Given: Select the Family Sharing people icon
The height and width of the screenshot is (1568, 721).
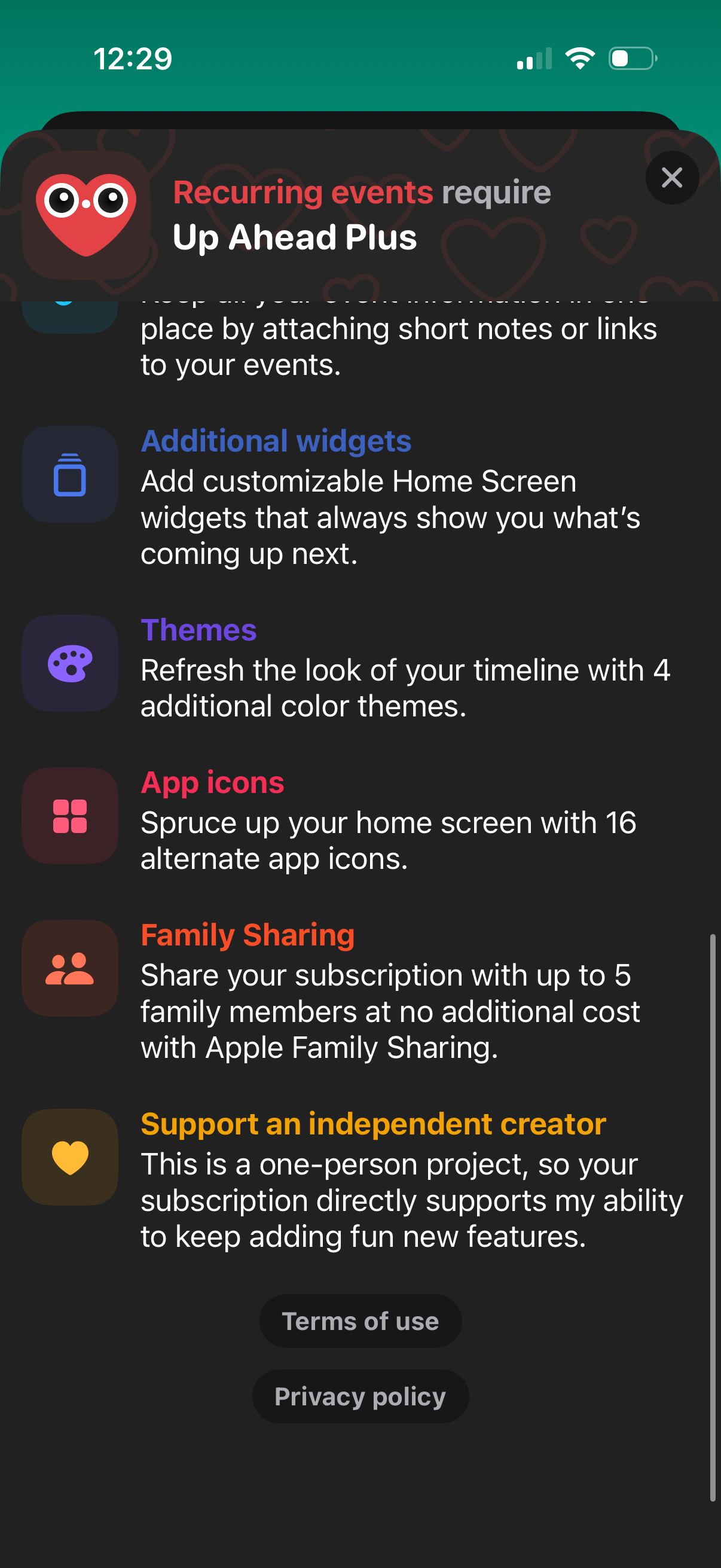Looking at the screenshot, I should (x=70, y=969).
